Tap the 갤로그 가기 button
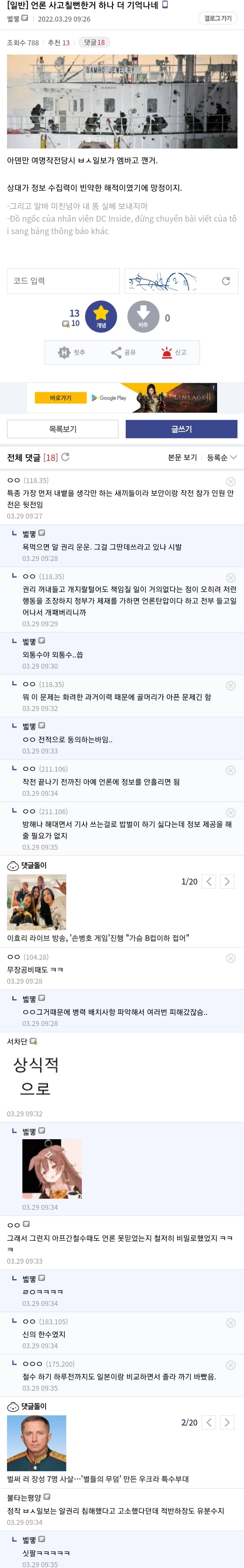This screenshot has width=244, height=1568. tap(217, 18)
